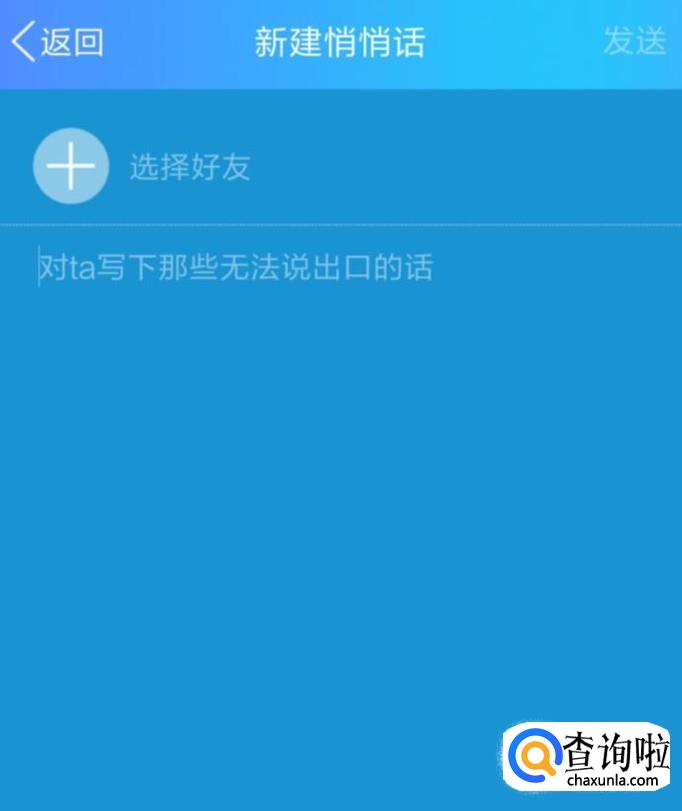Go back using the 返回 button
The image size is (682, 811).
(x=57, y=42)
